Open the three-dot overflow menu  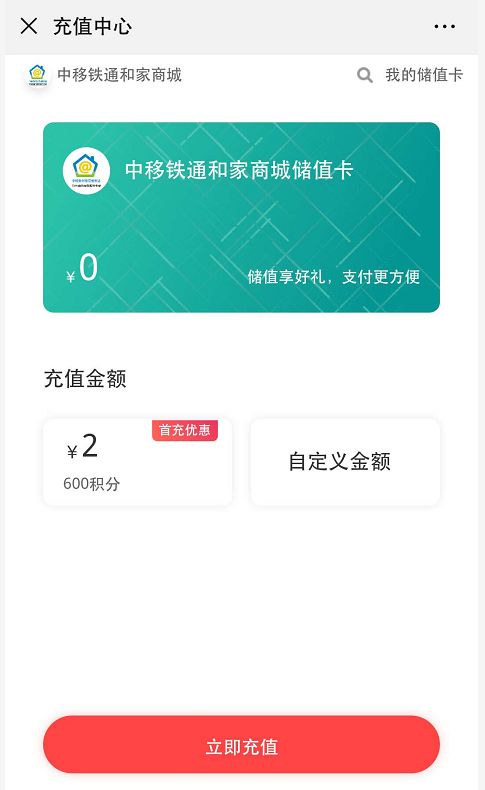[445, 26]
